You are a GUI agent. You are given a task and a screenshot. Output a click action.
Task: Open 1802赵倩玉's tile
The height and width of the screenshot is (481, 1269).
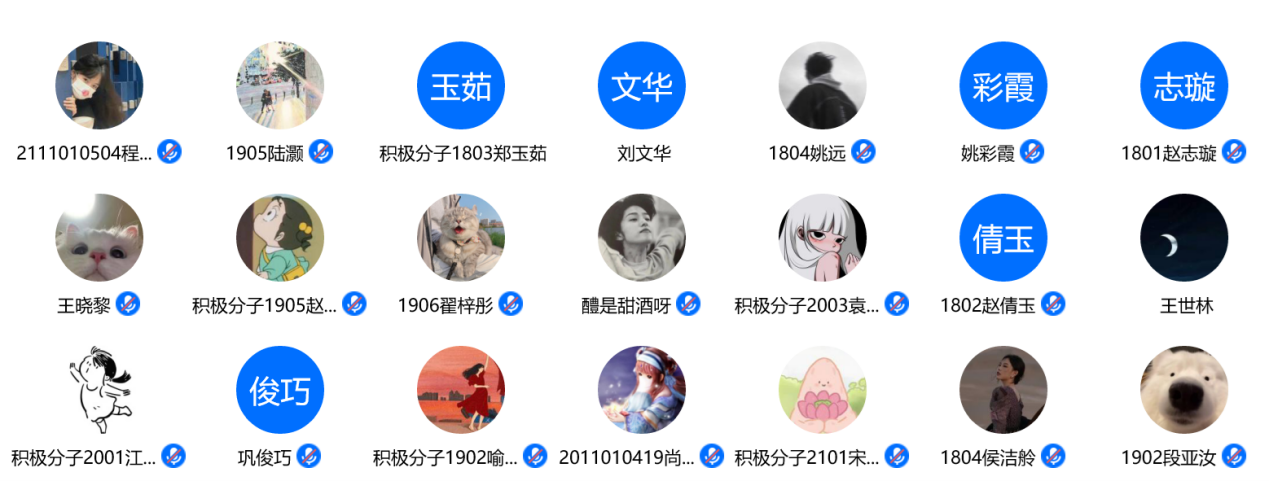tap(1003, 238)
